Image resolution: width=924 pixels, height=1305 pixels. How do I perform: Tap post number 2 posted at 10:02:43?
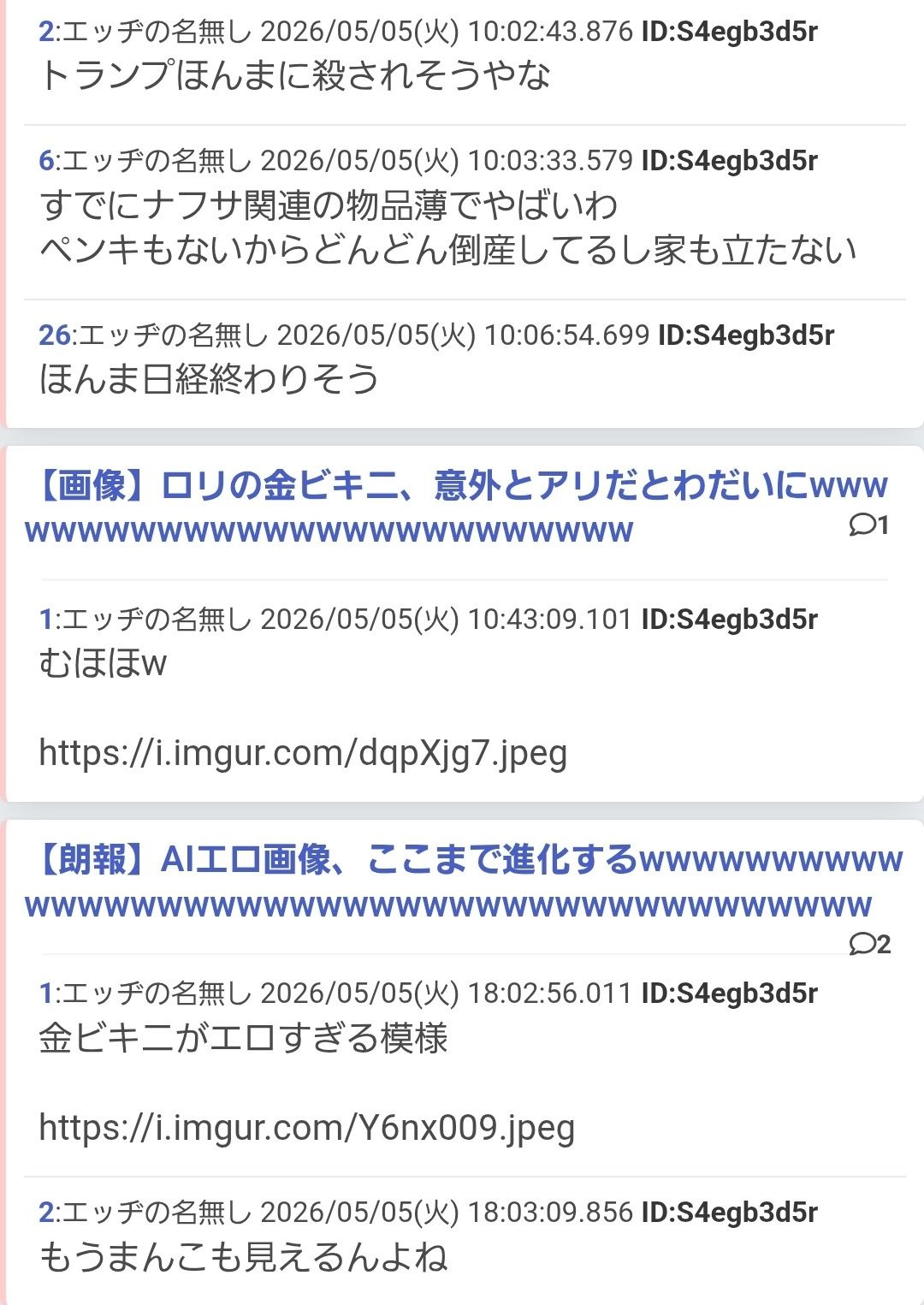pyautogui.click(x=46, y=32)
